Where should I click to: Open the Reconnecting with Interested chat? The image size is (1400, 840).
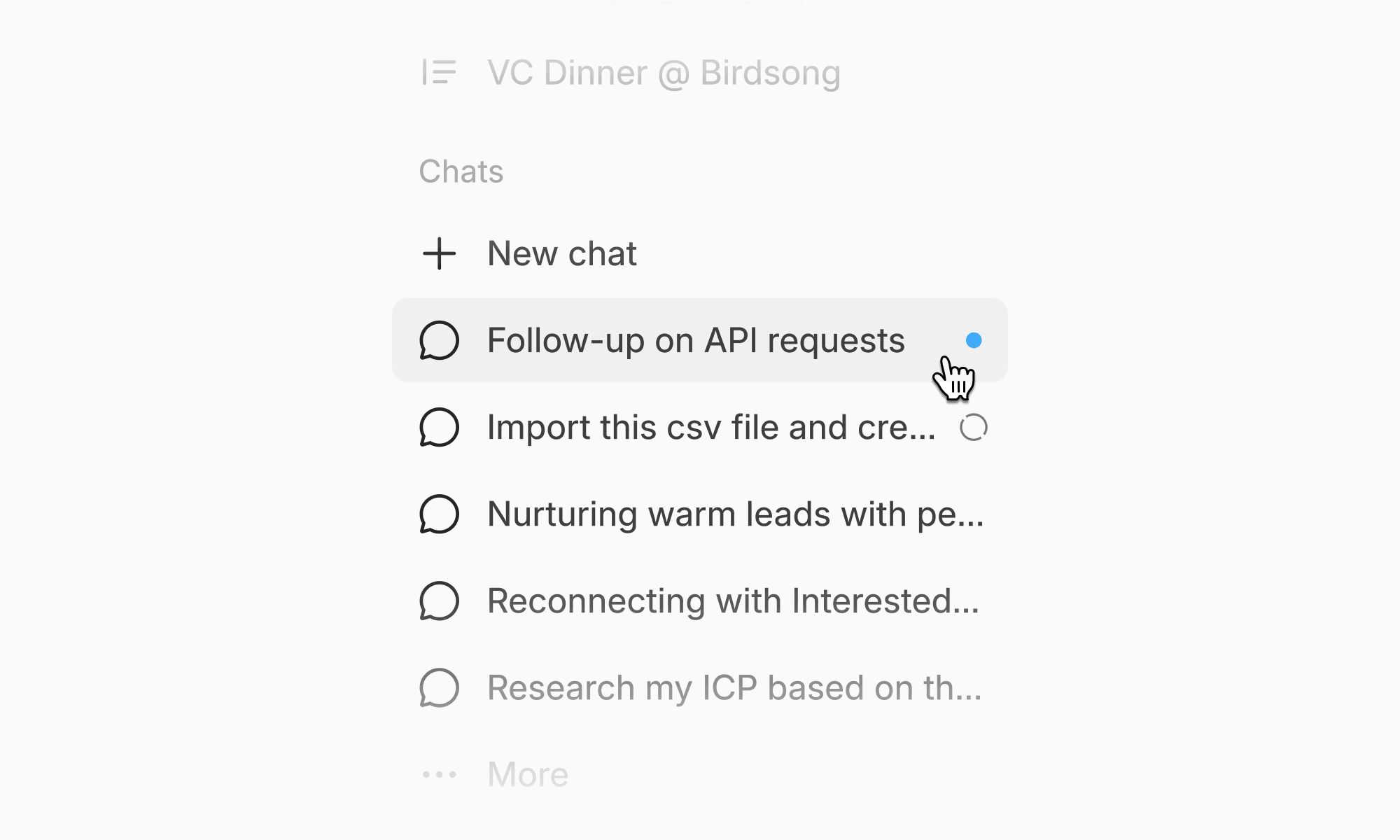732,601
